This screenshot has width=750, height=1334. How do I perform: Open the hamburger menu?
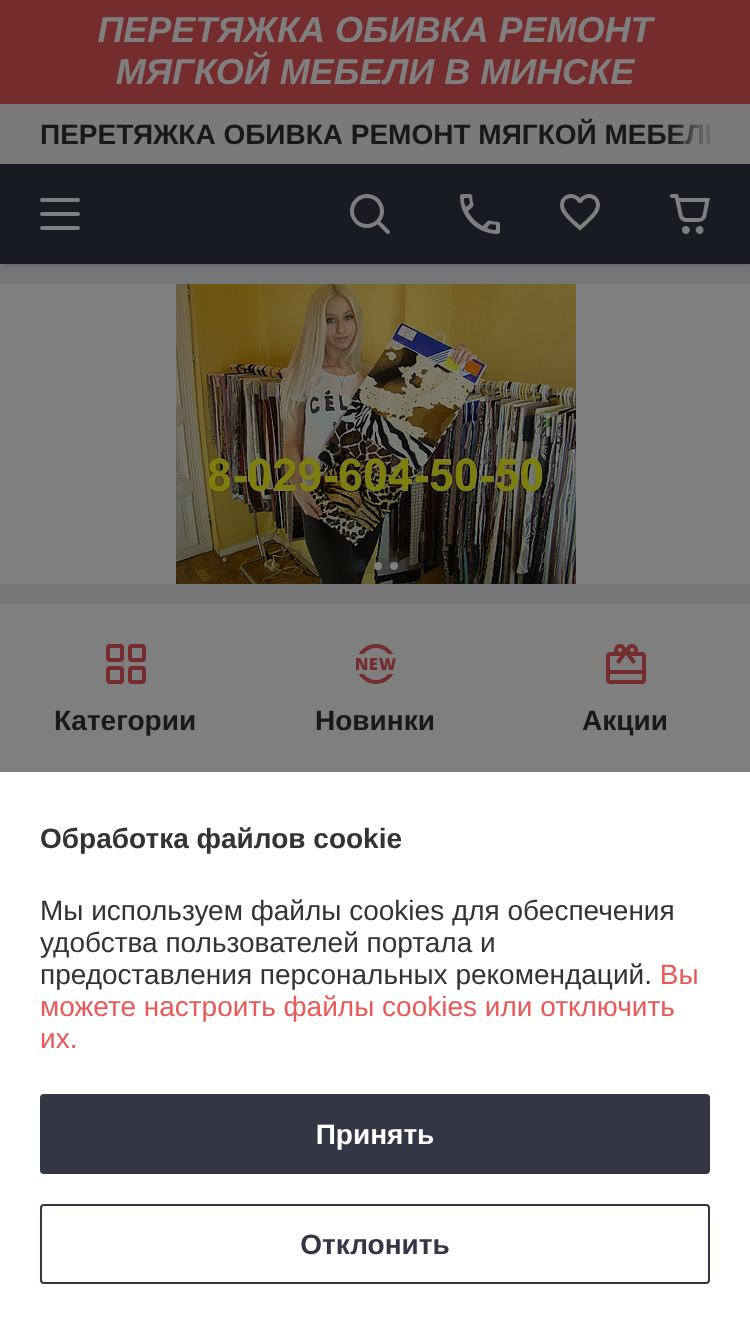tap(60, 214)
